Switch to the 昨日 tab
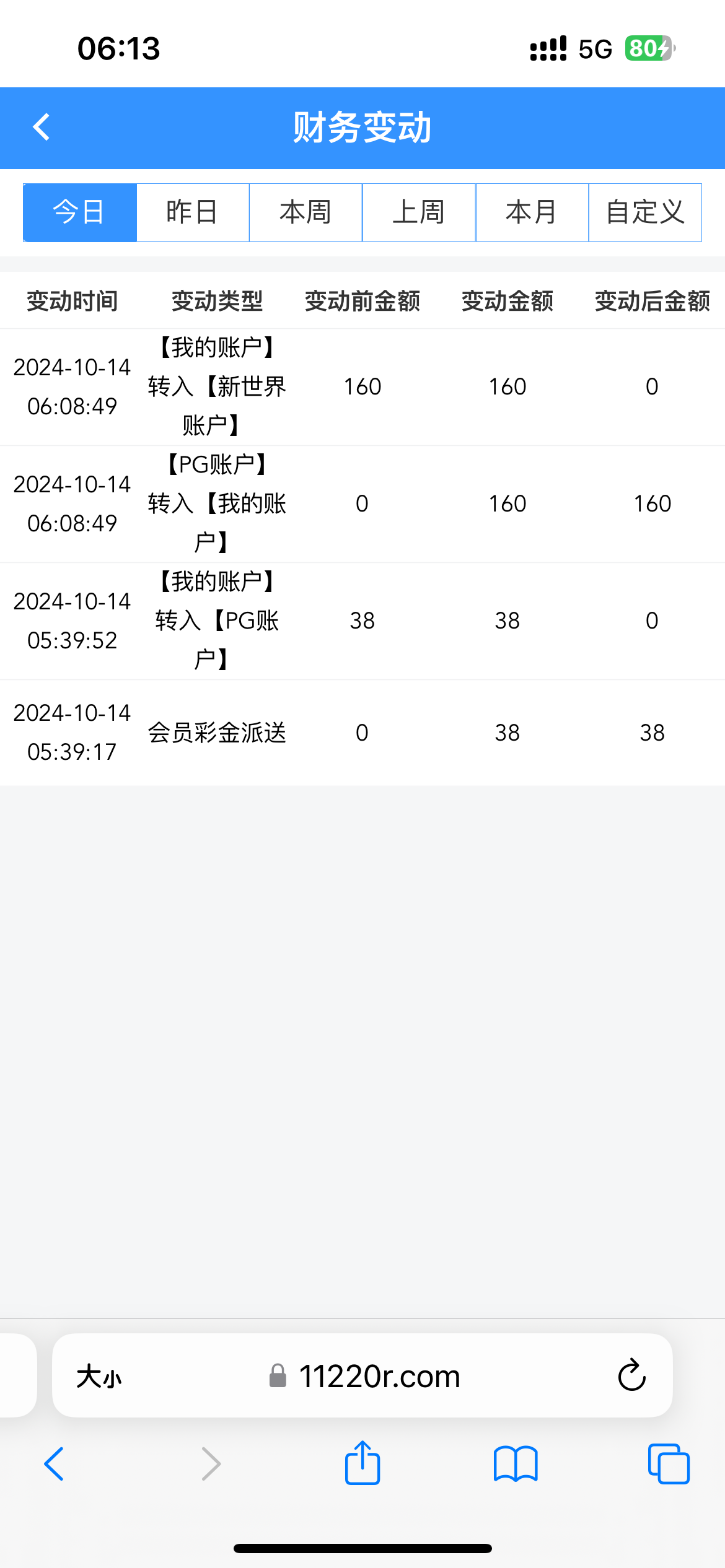 (x=193, y=212)
